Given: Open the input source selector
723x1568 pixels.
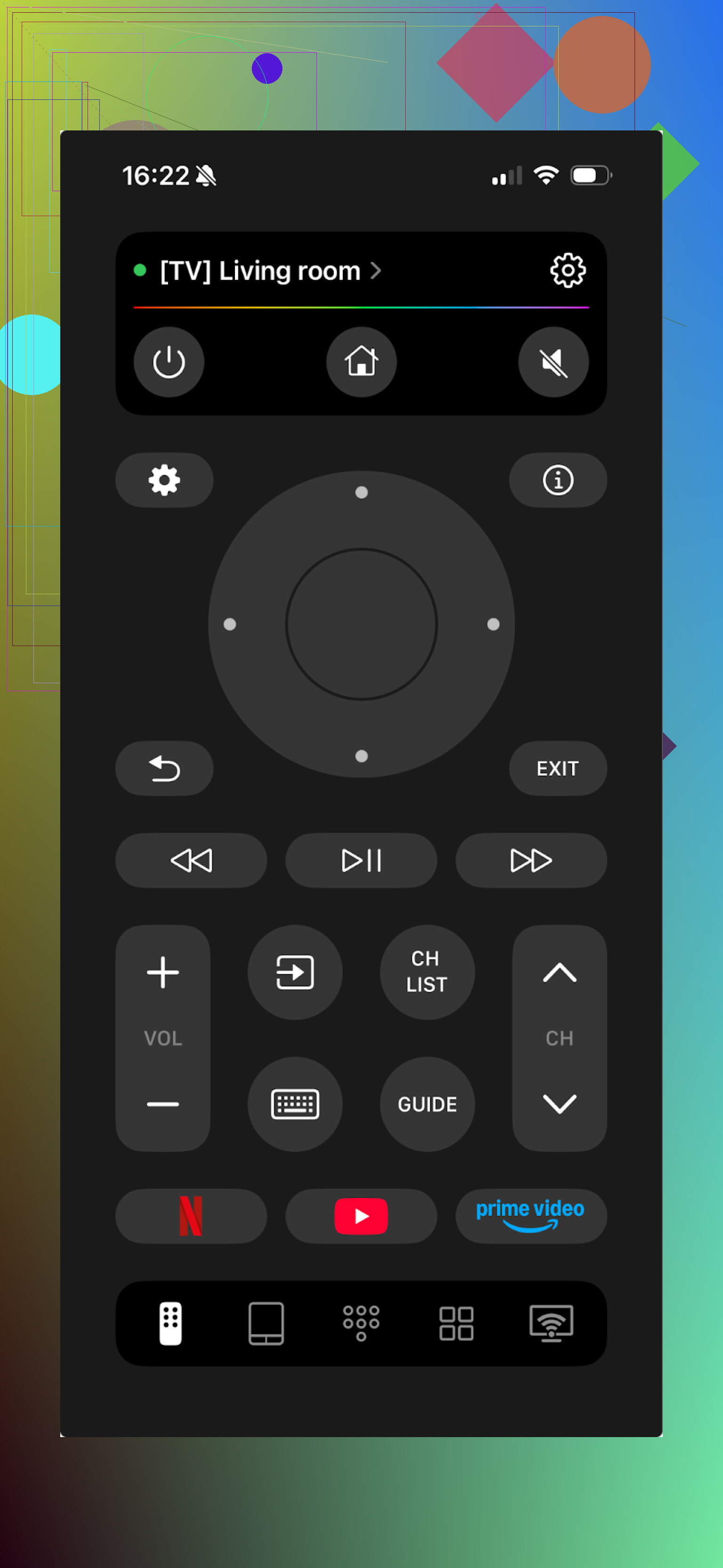Looking at the screenshot, I should [x=295, y=972].
